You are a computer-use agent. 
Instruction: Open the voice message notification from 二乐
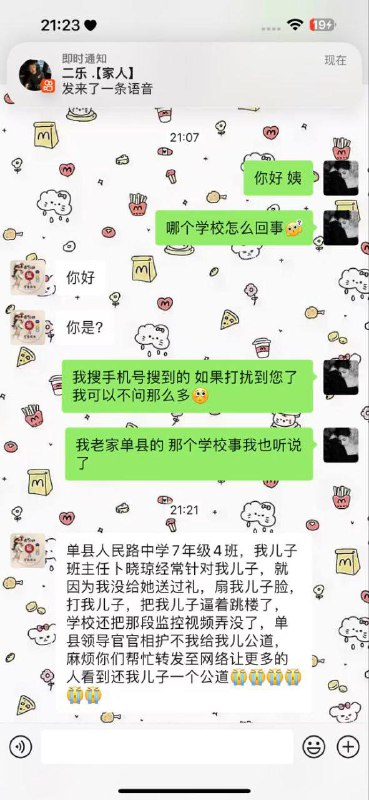[x=184, y=74]
